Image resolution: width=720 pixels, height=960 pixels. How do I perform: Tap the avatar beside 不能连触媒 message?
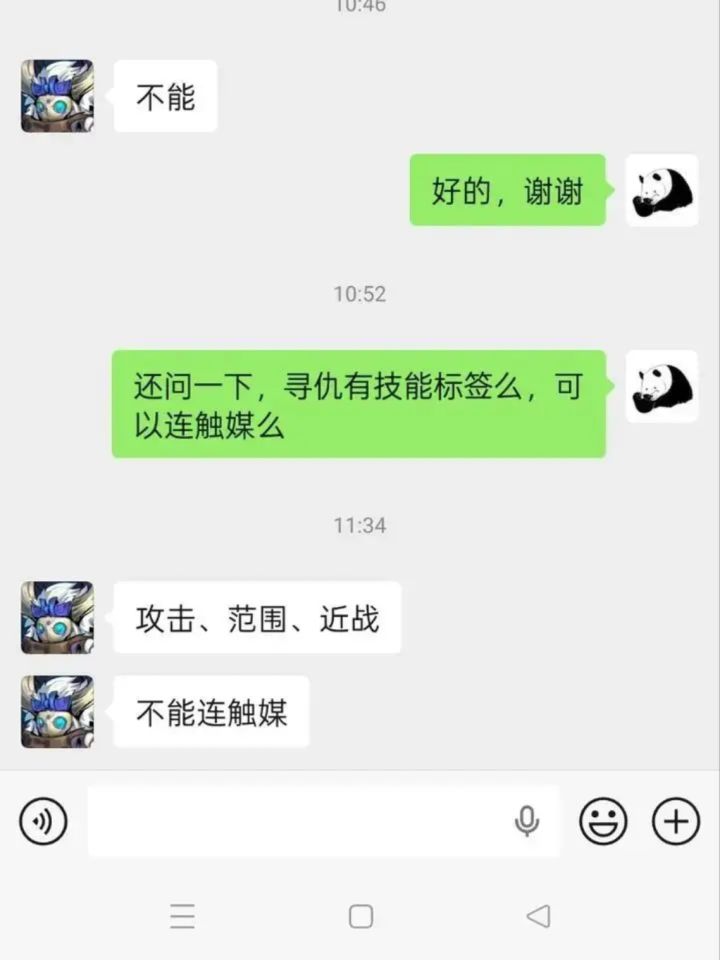click(56, 711)
